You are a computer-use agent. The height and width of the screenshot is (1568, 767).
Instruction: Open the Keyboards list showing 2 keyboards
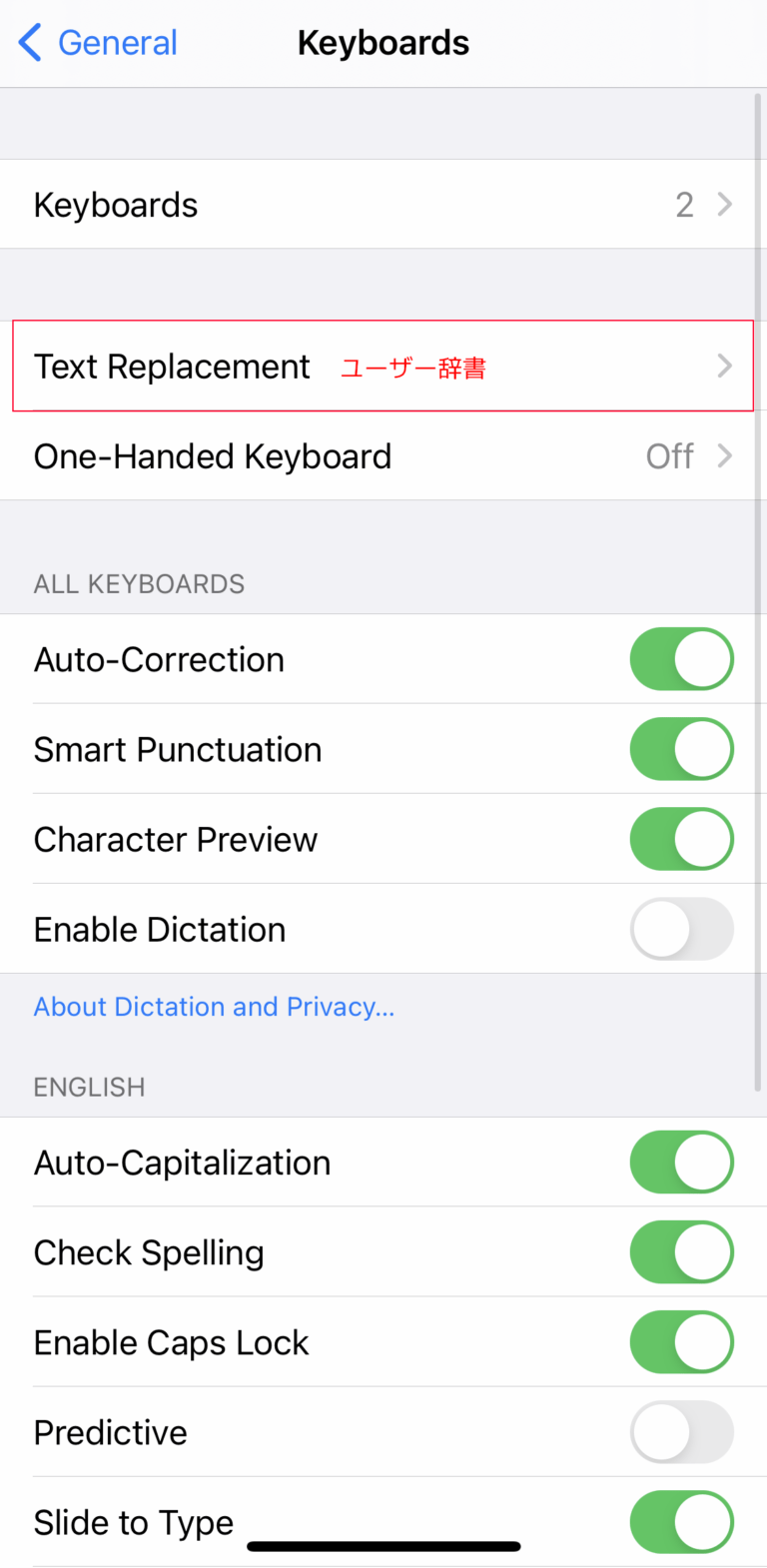pyautogui.click(x=383, y=204)
